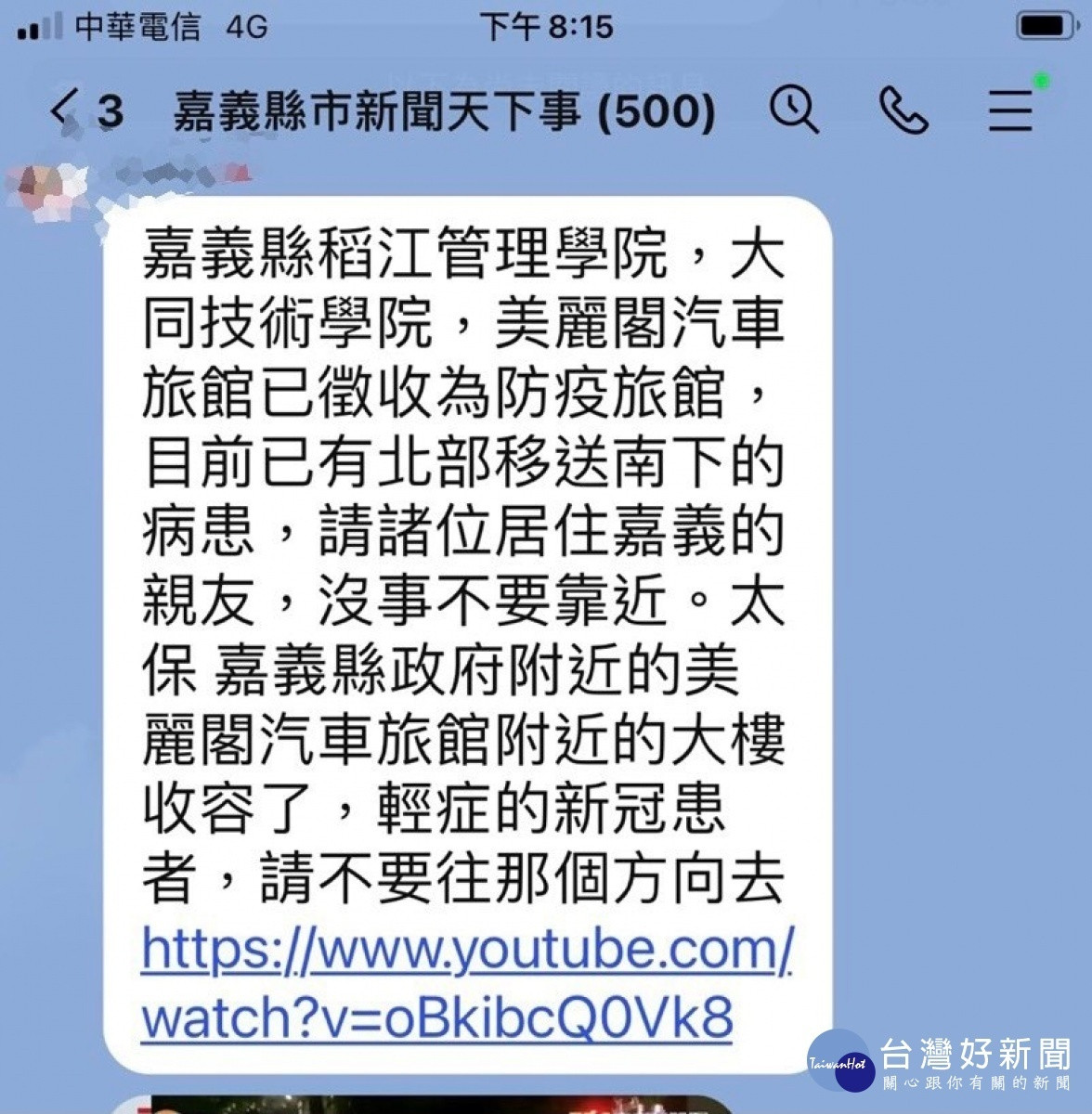Go back to the chat list
The width and height of the screenshot is (1092, 1114).
(x=63, y=110)
